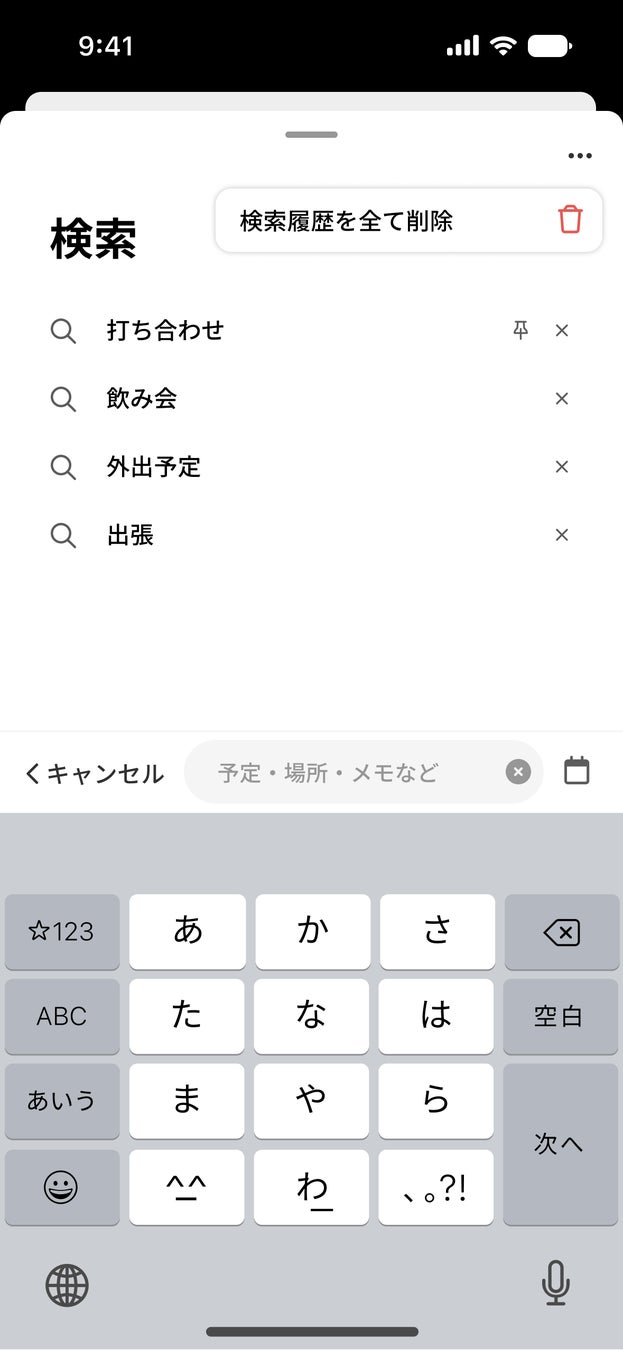This screenshot has width=623, height=1350.
Task: Pin the 打ち合わせ history item
Action: click(x=520, y=331)
